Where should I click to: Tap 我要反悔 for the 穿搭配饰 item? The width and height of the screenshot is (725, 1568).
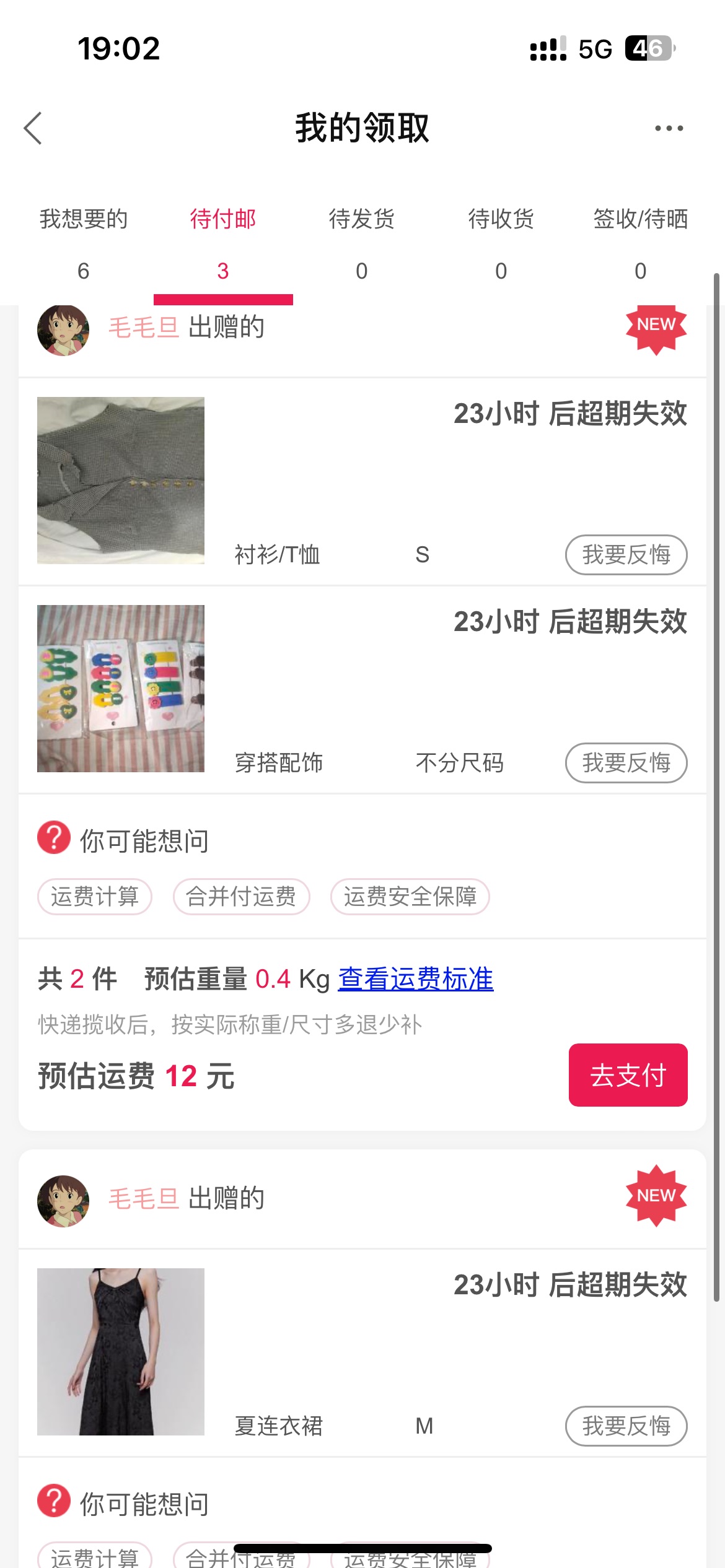point(626,763)
